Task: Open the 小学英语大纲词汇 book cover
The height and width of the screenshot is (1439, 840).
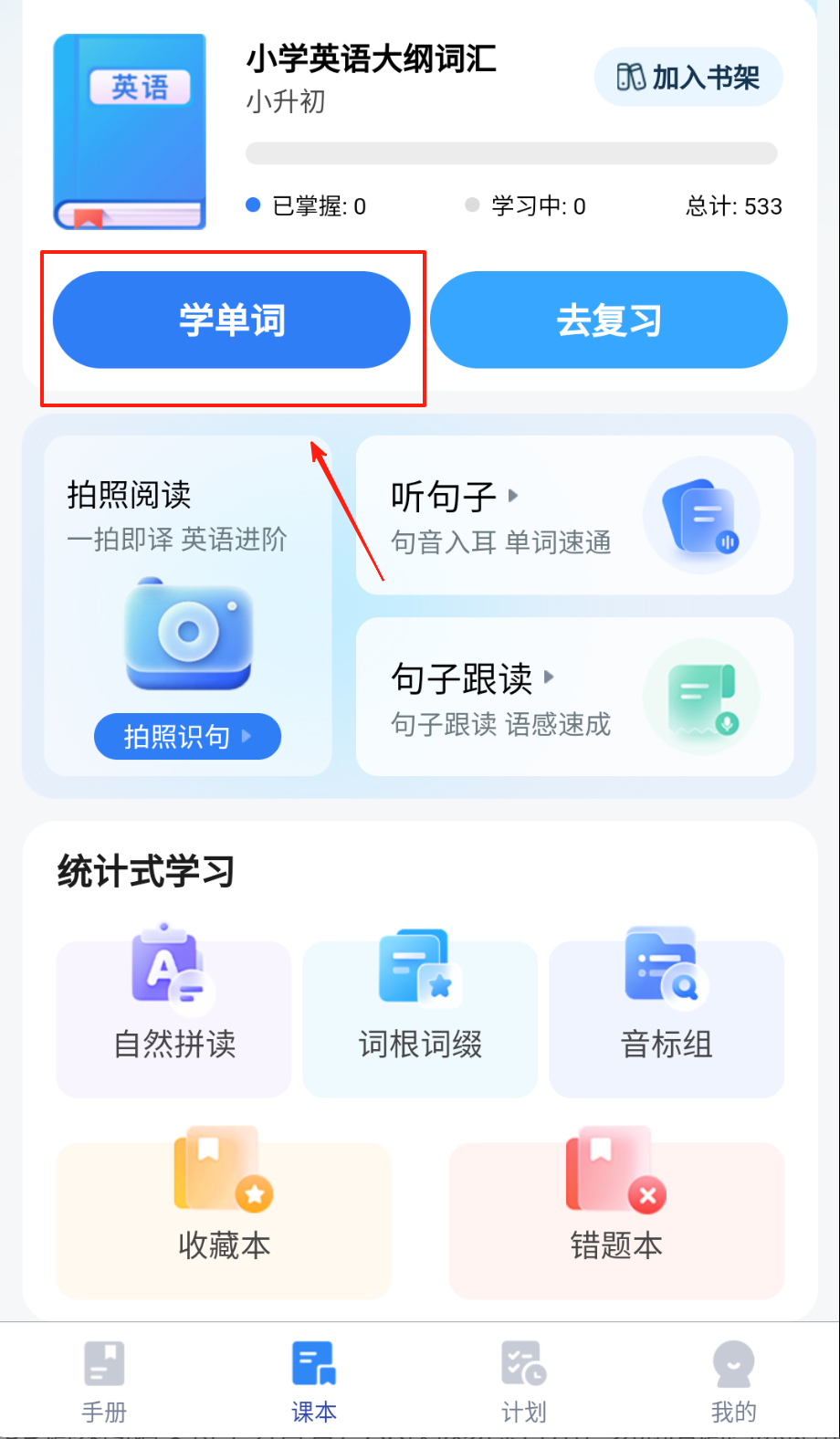Action: point(130,131)
